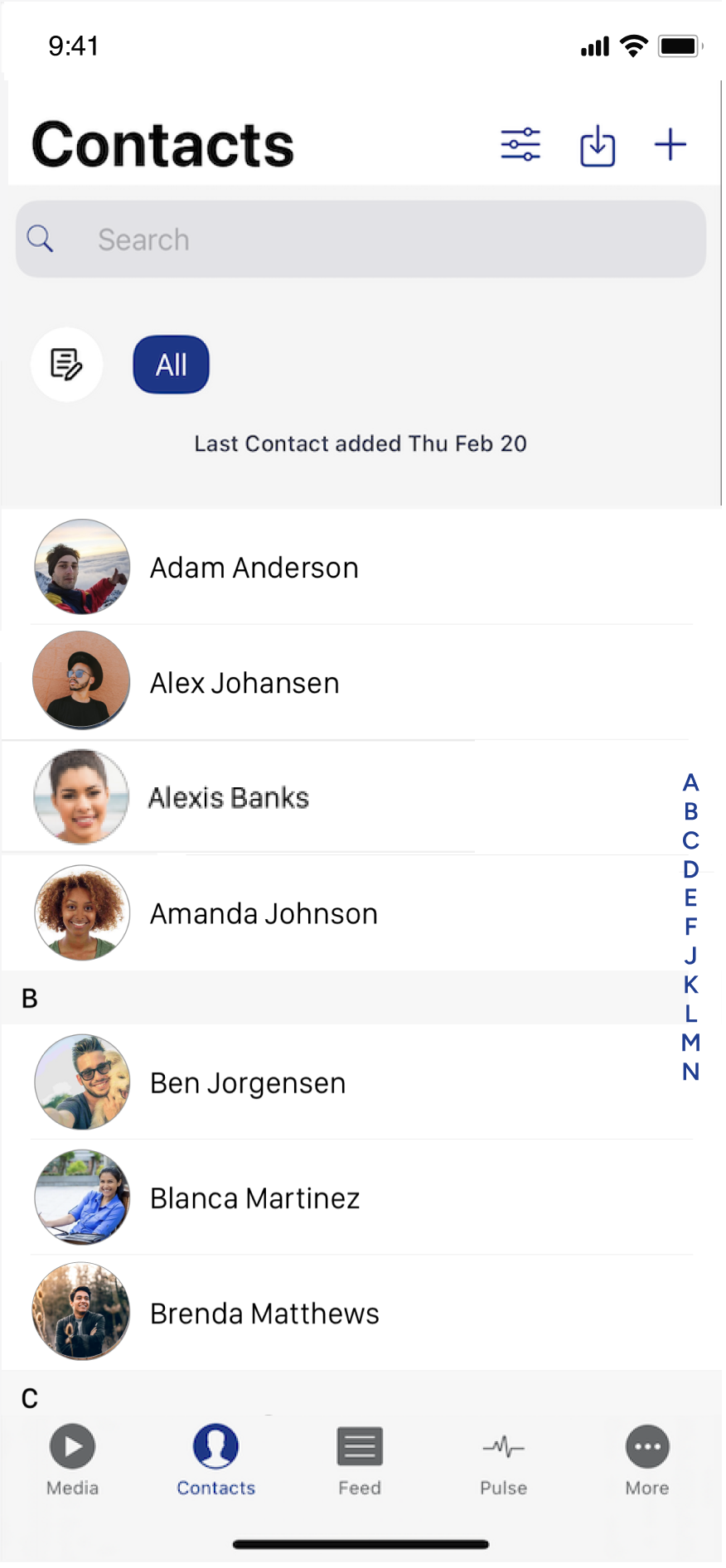Select the All filter chip
Screen dimensions: 726x1568
point(171,365)
